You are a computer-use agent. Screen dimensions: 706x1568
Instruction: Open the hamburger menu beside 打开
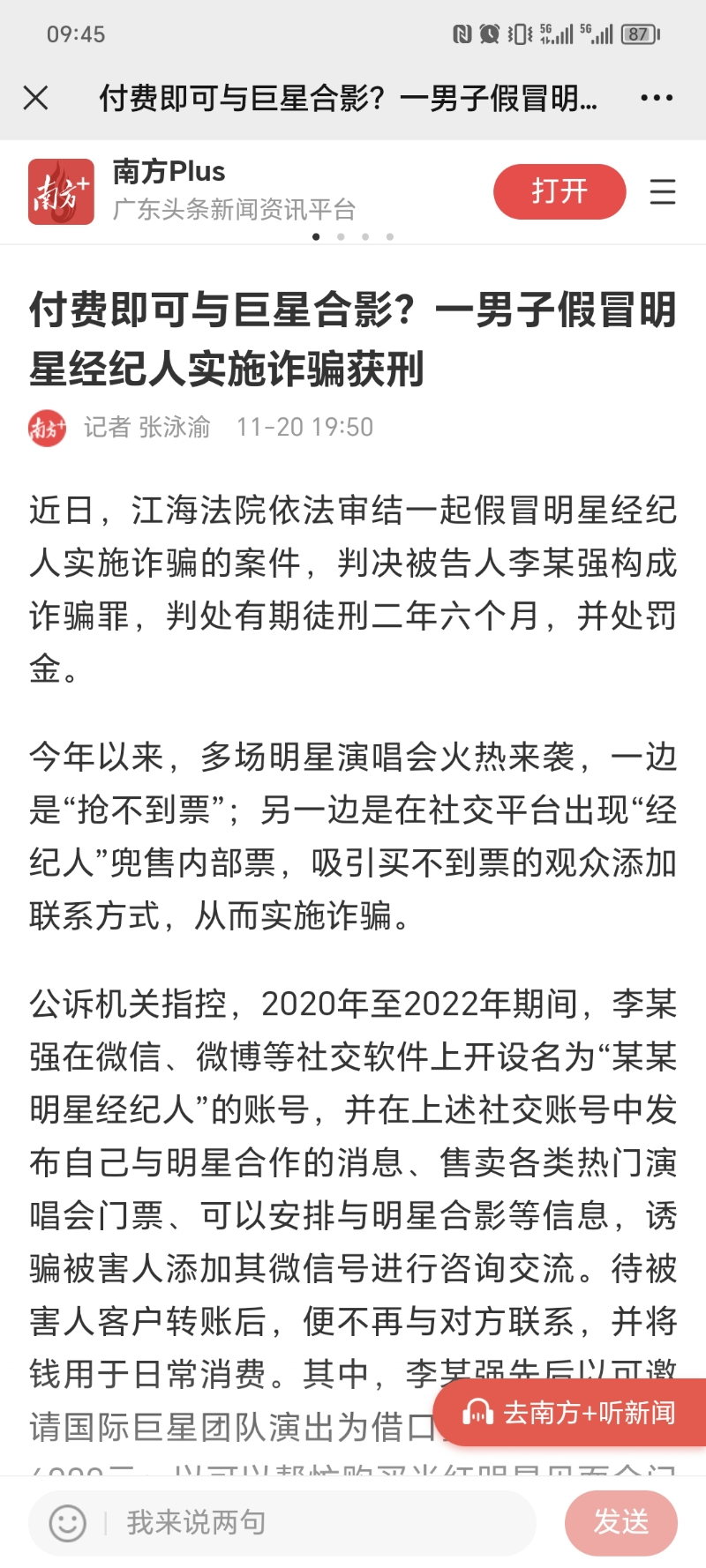click(x=663, y=191)
